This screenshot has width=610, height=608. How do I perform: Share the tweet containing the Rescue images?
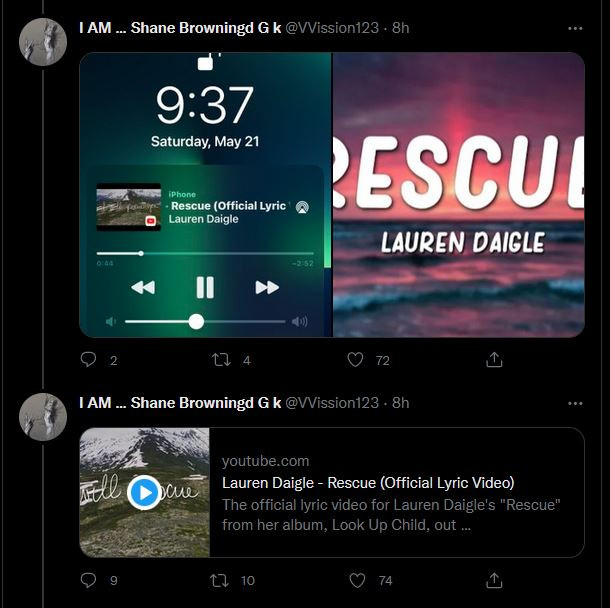(494, 360)
